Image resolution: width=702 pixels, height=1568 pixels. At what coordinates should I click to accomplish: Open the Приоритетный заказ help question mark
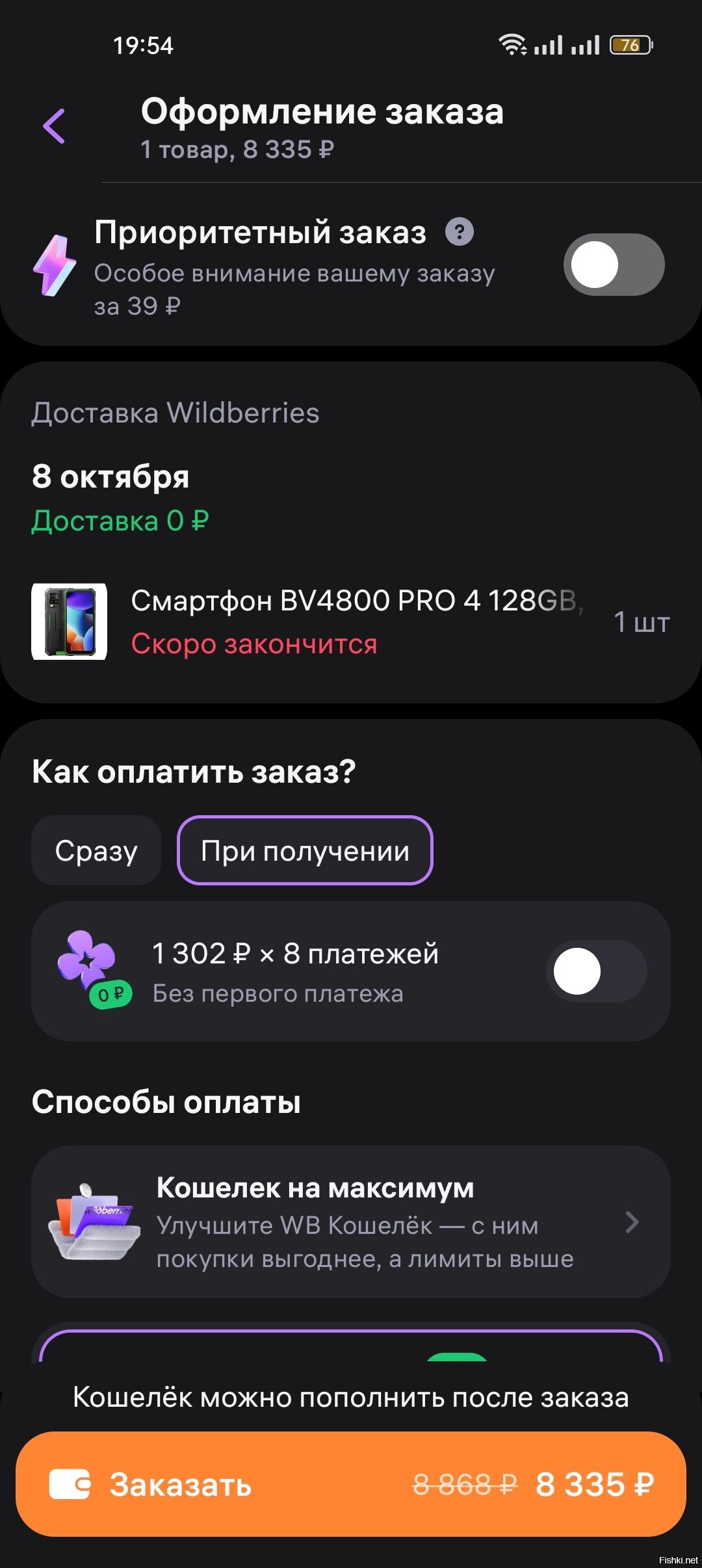tap(459, 232)
